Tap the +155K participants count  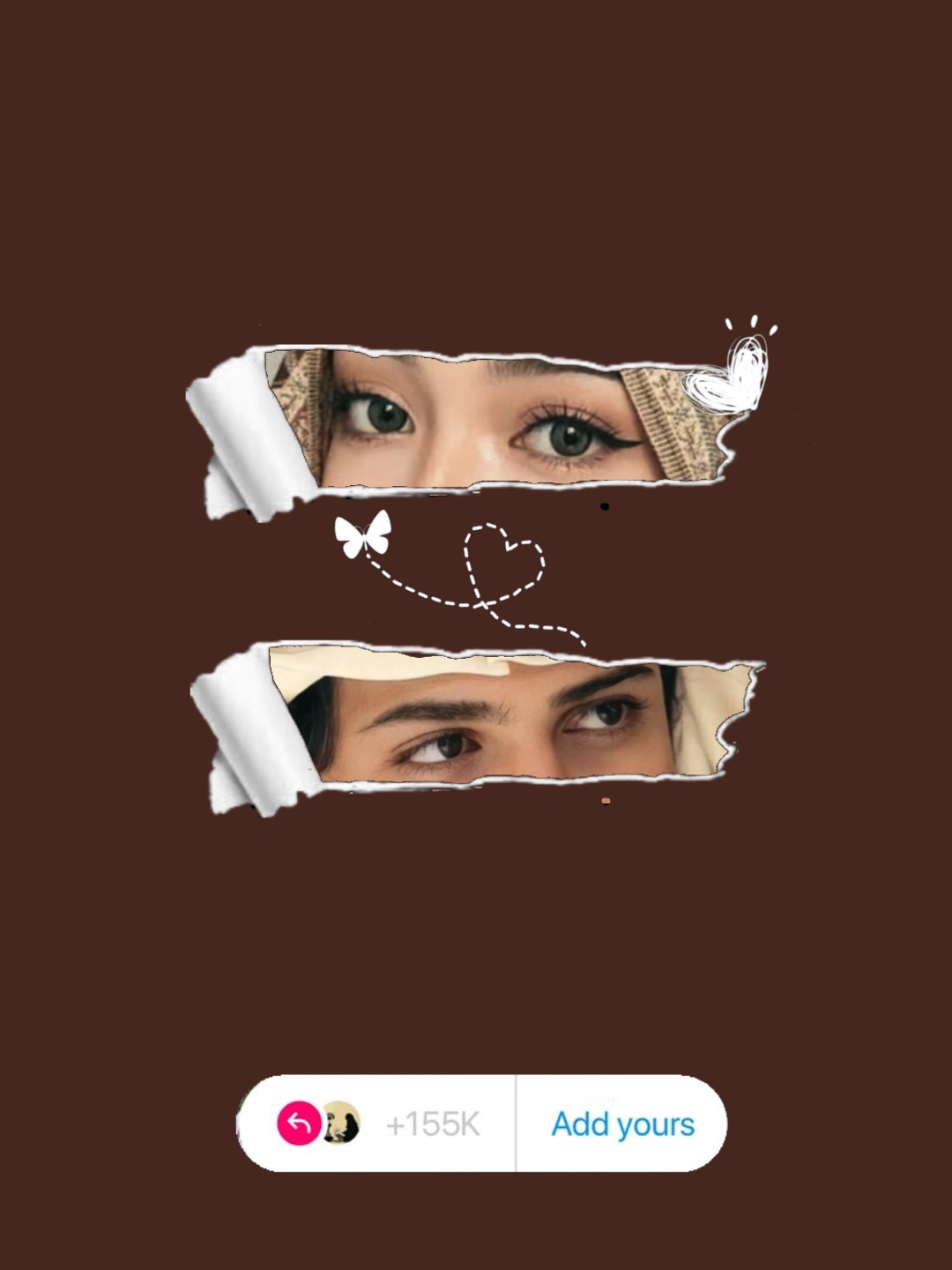point(433,1124)
